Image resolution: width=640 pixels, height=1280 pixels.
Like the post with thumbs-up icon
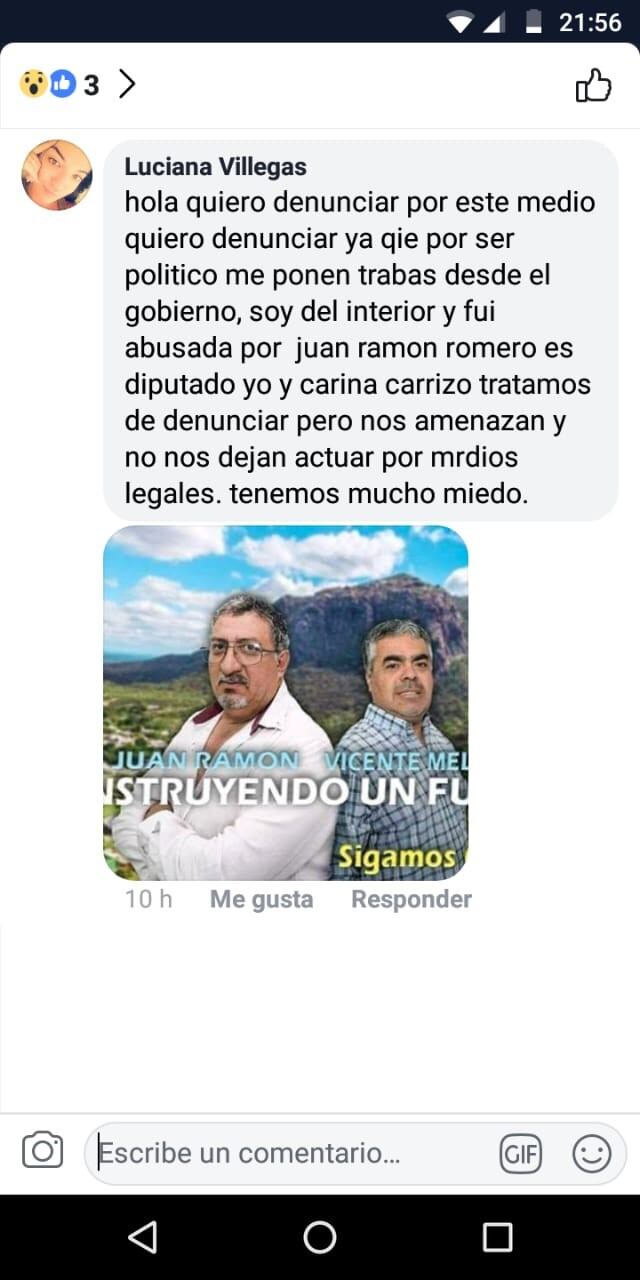pyautogui.click(x=593, y=86)
